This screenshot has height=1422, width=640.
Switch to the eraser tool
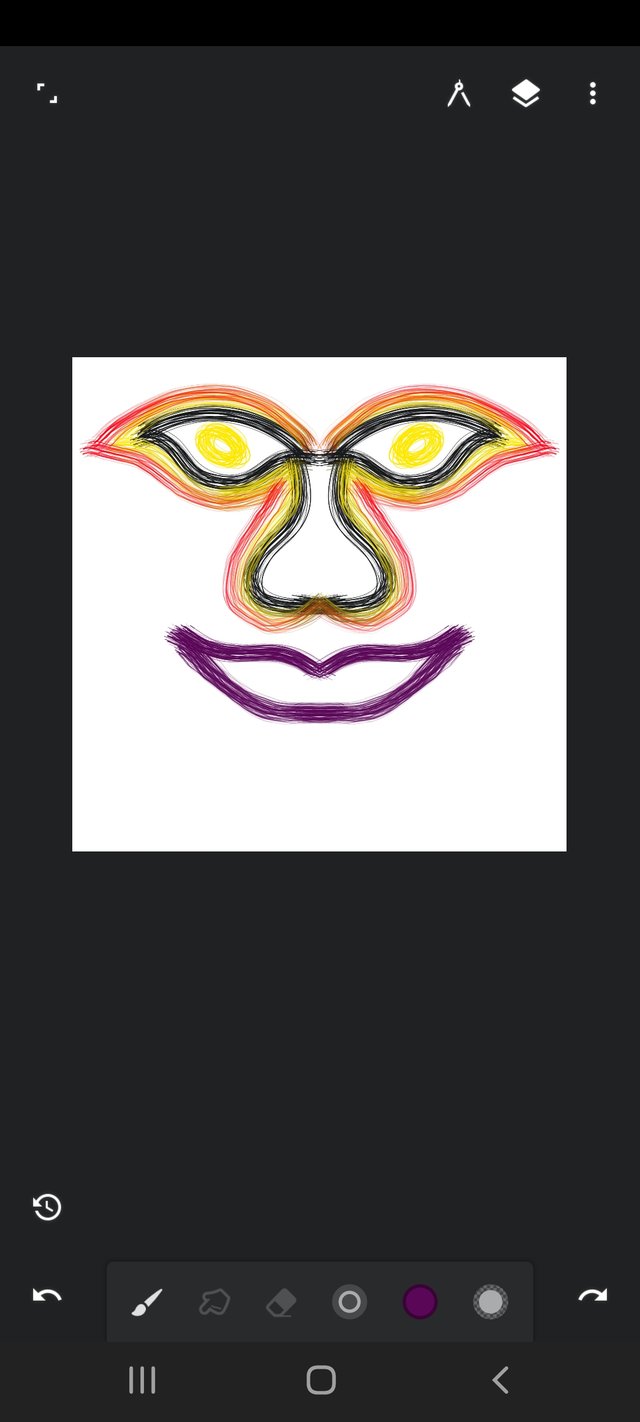282,1302
